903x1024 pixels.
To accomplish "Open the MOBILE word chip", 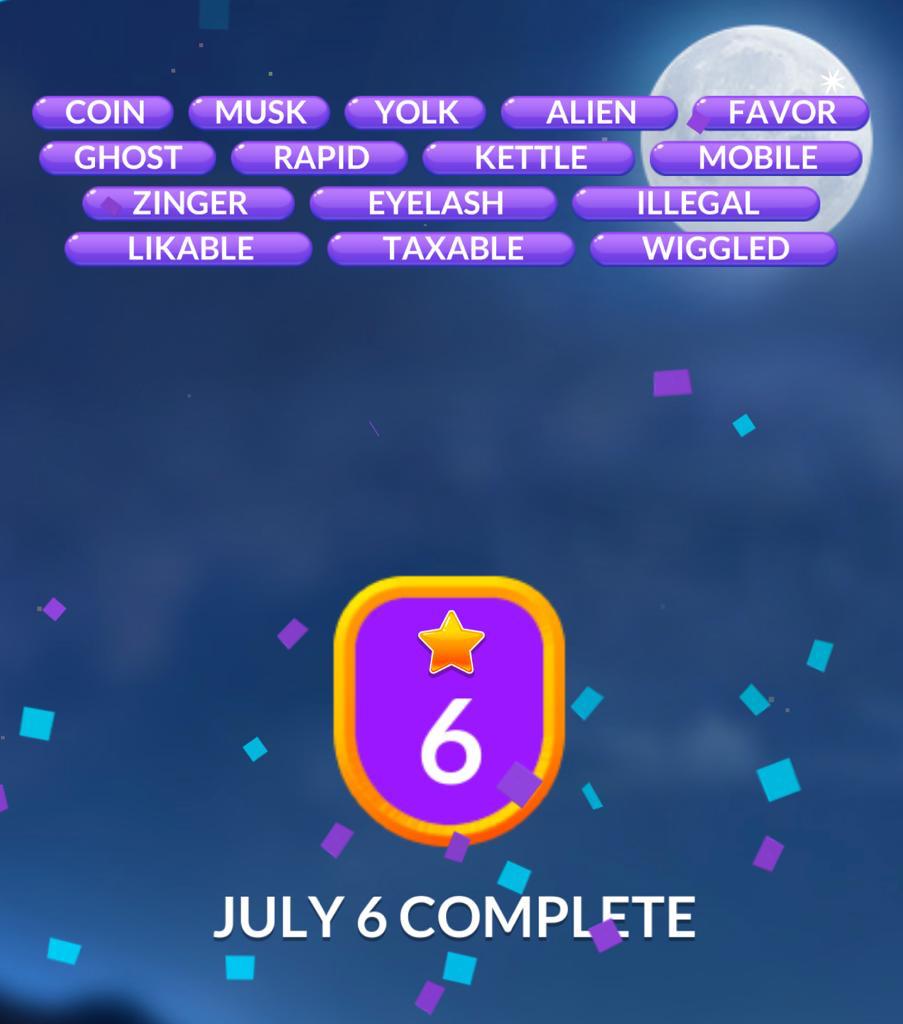I will 756,158.
